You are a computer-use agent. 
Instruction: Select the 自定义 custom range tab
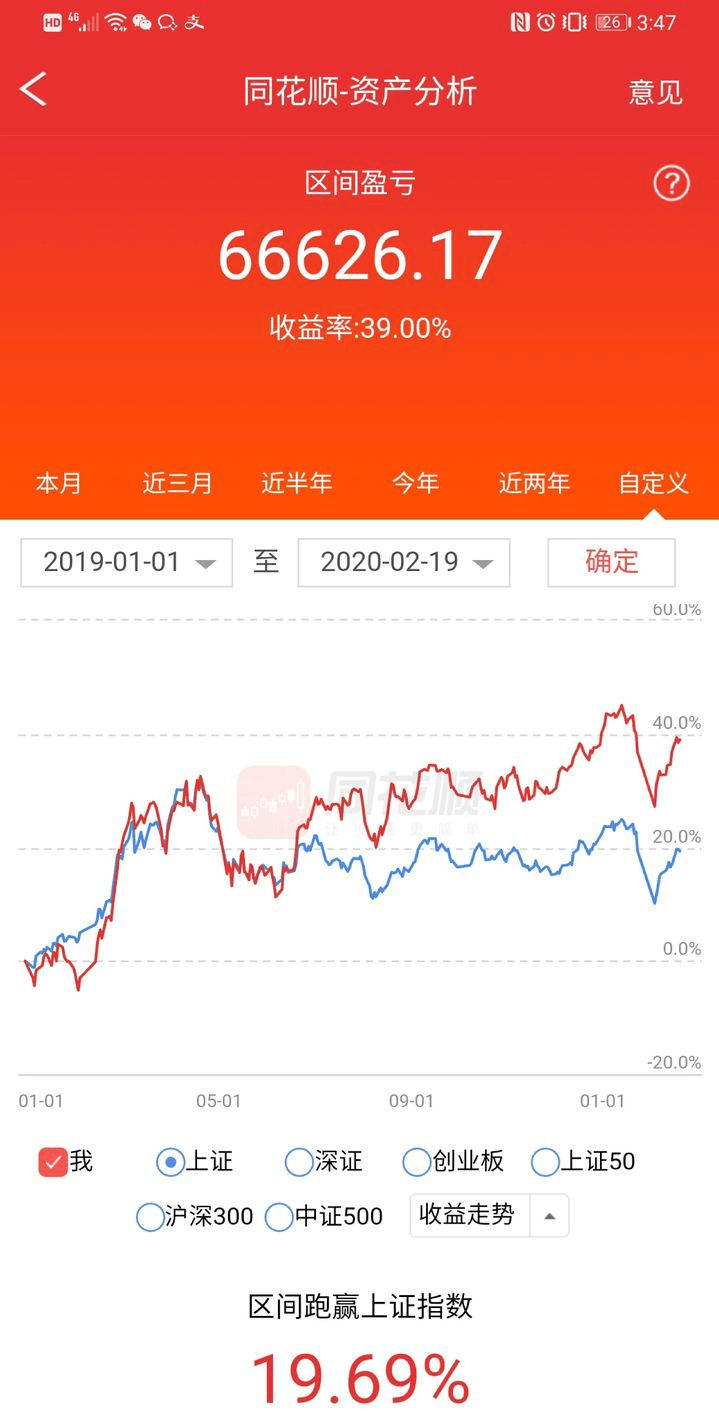653,483
